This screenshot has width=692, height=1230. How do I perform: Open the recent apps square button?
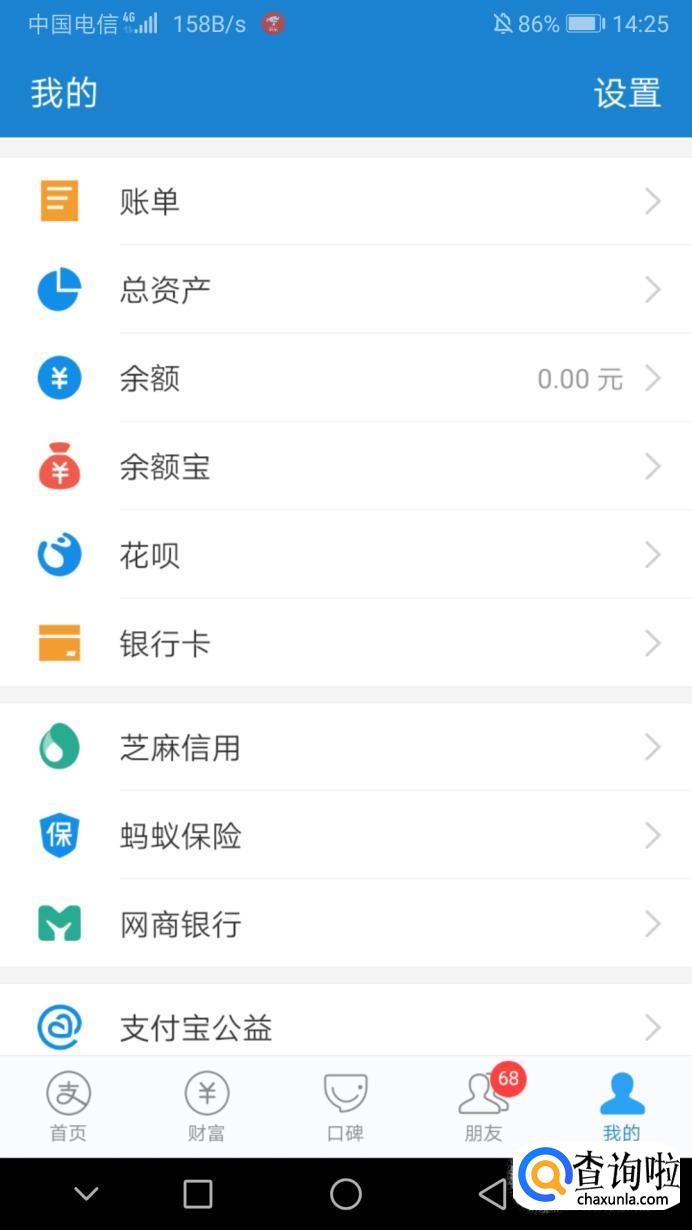point(198,1193)
